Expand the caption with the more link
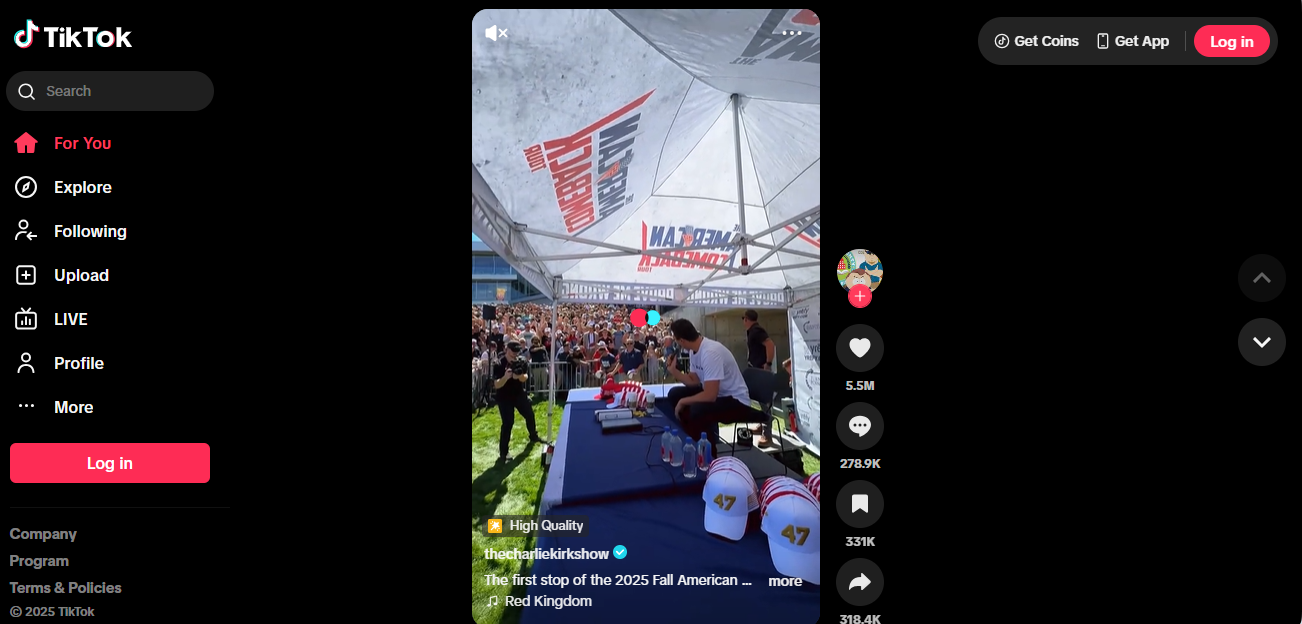The width and height of the screenshot is (1302, 624). pyautogui.click(x=785, y=581)
